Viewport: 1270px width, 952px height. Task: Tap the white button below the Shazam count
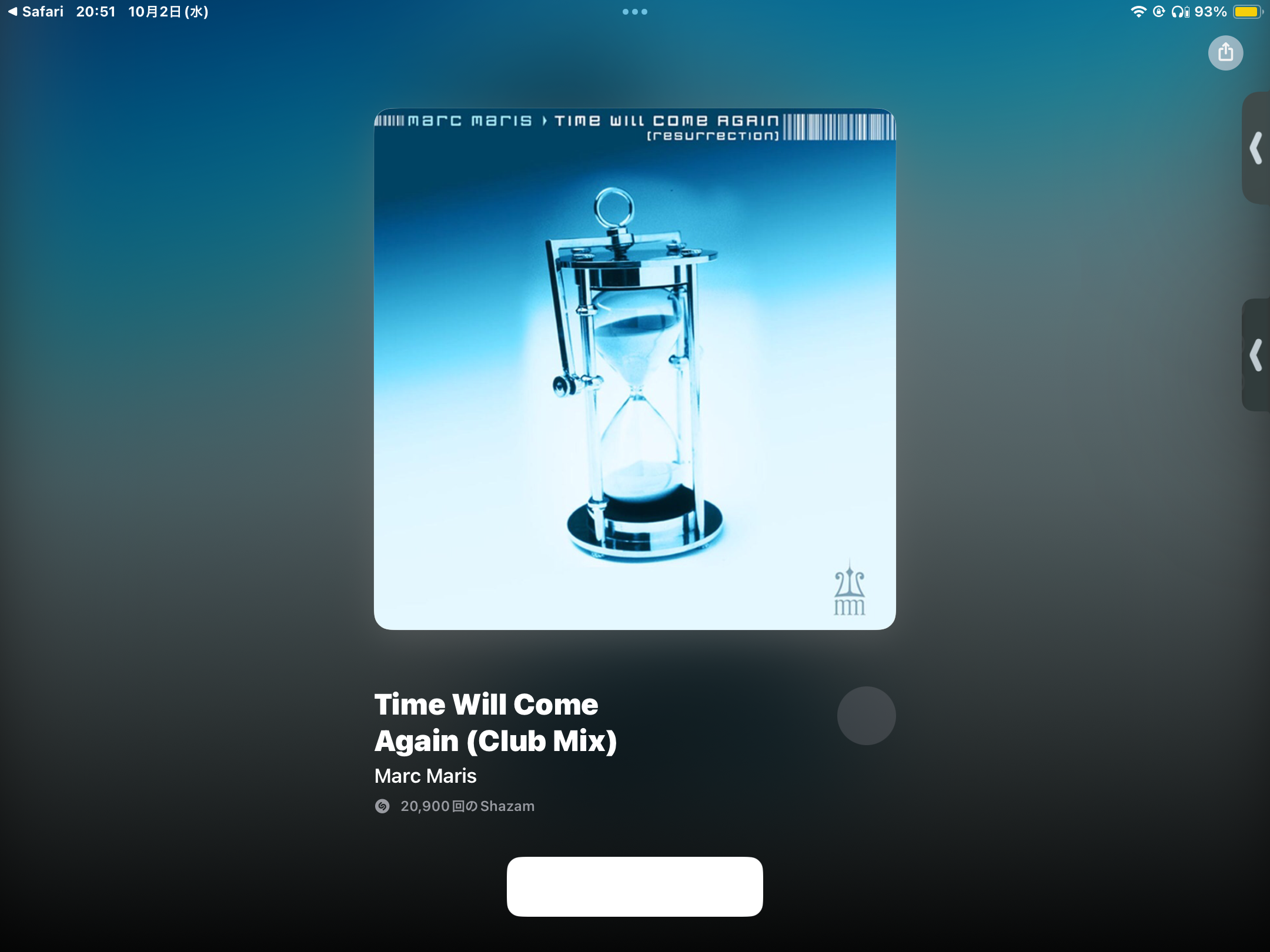635,886
